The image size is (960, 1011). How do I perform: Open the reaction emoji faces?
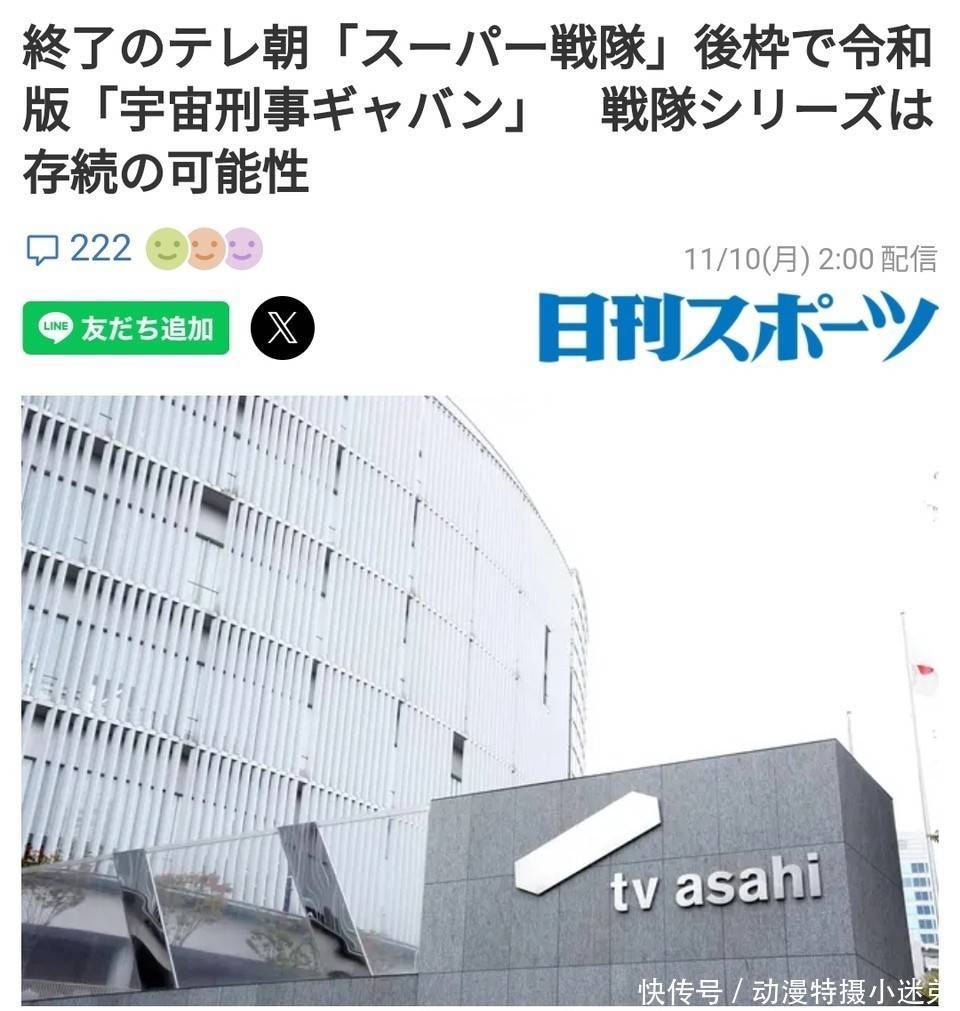pos(205,249)
